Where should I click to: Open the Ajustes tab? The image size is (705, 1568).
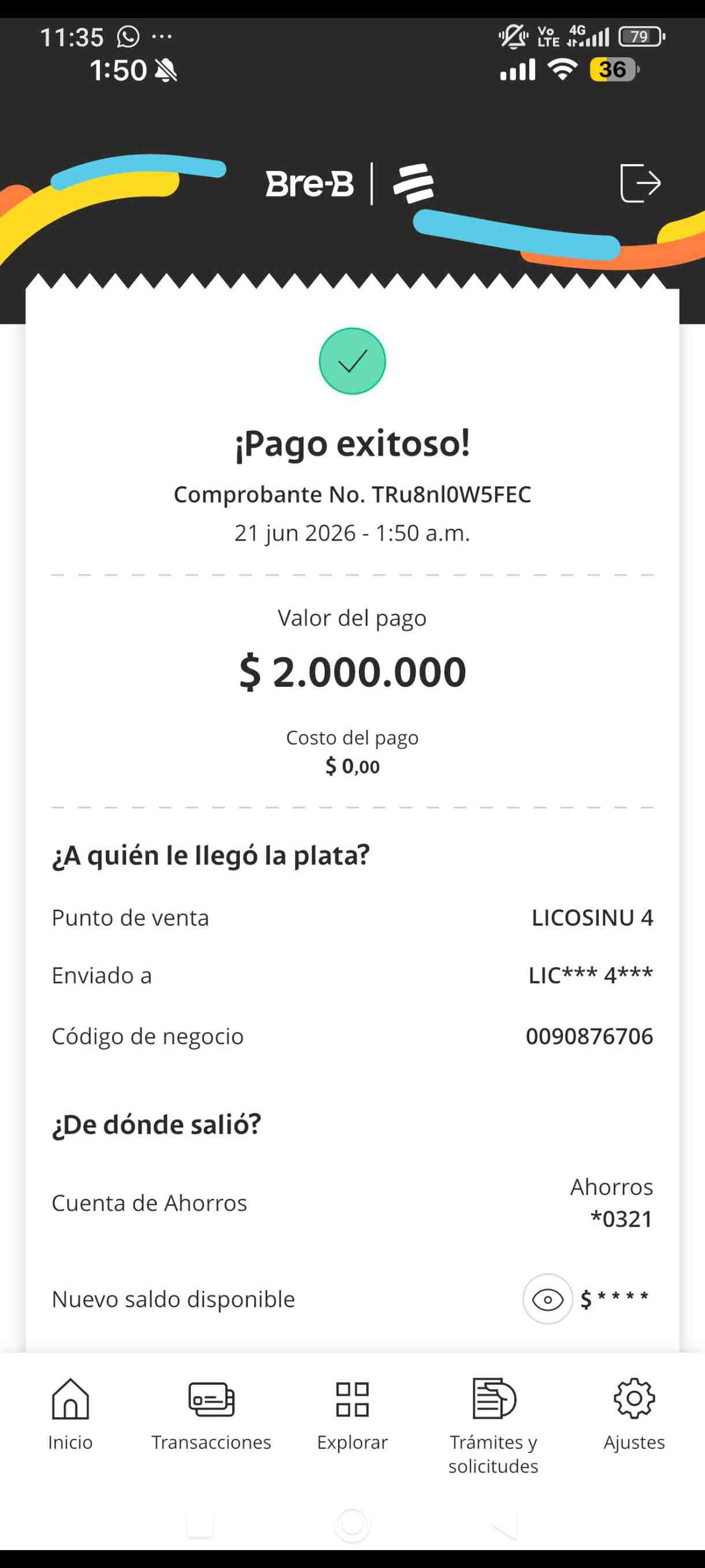634,1415
